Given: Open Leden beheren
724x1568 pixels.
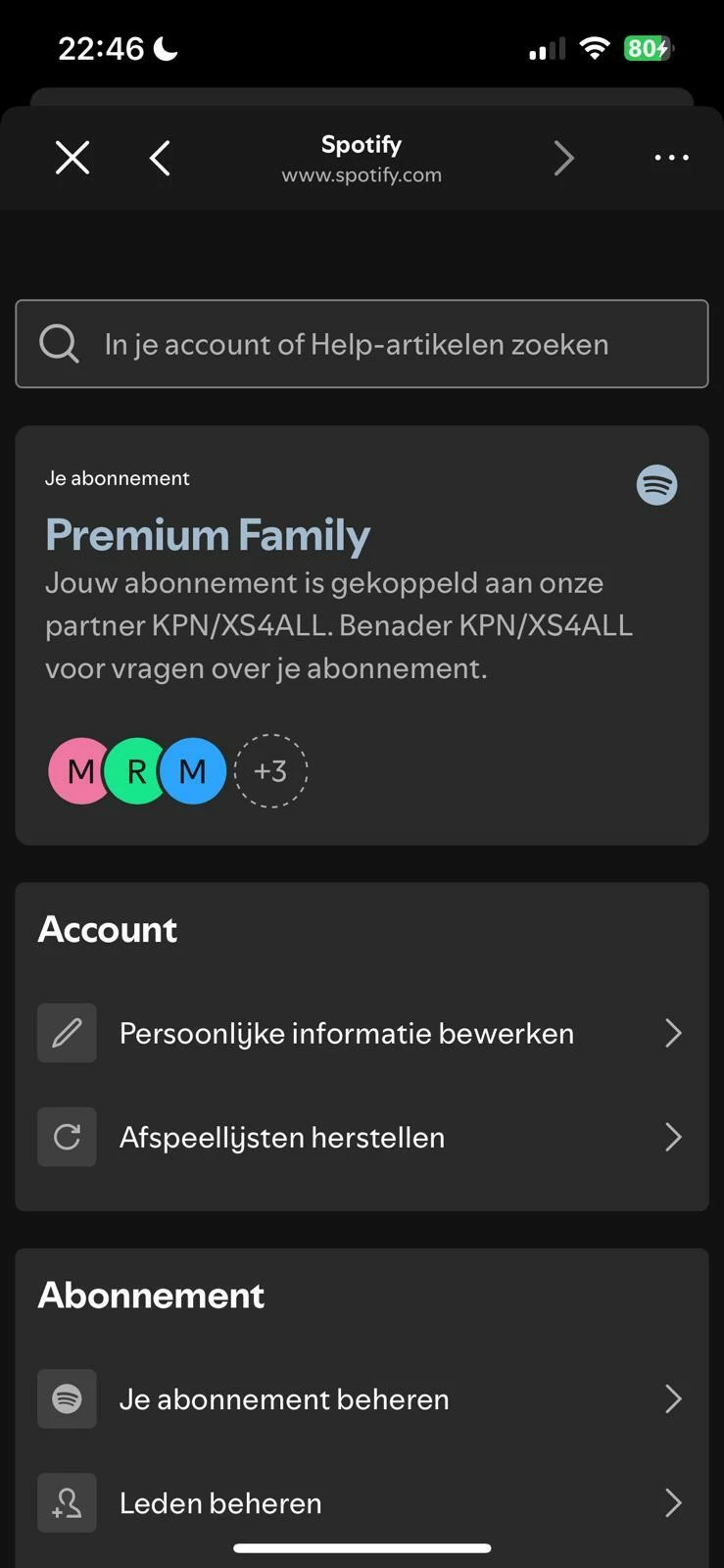Looking at the screenshot, I should (362, 1502).
